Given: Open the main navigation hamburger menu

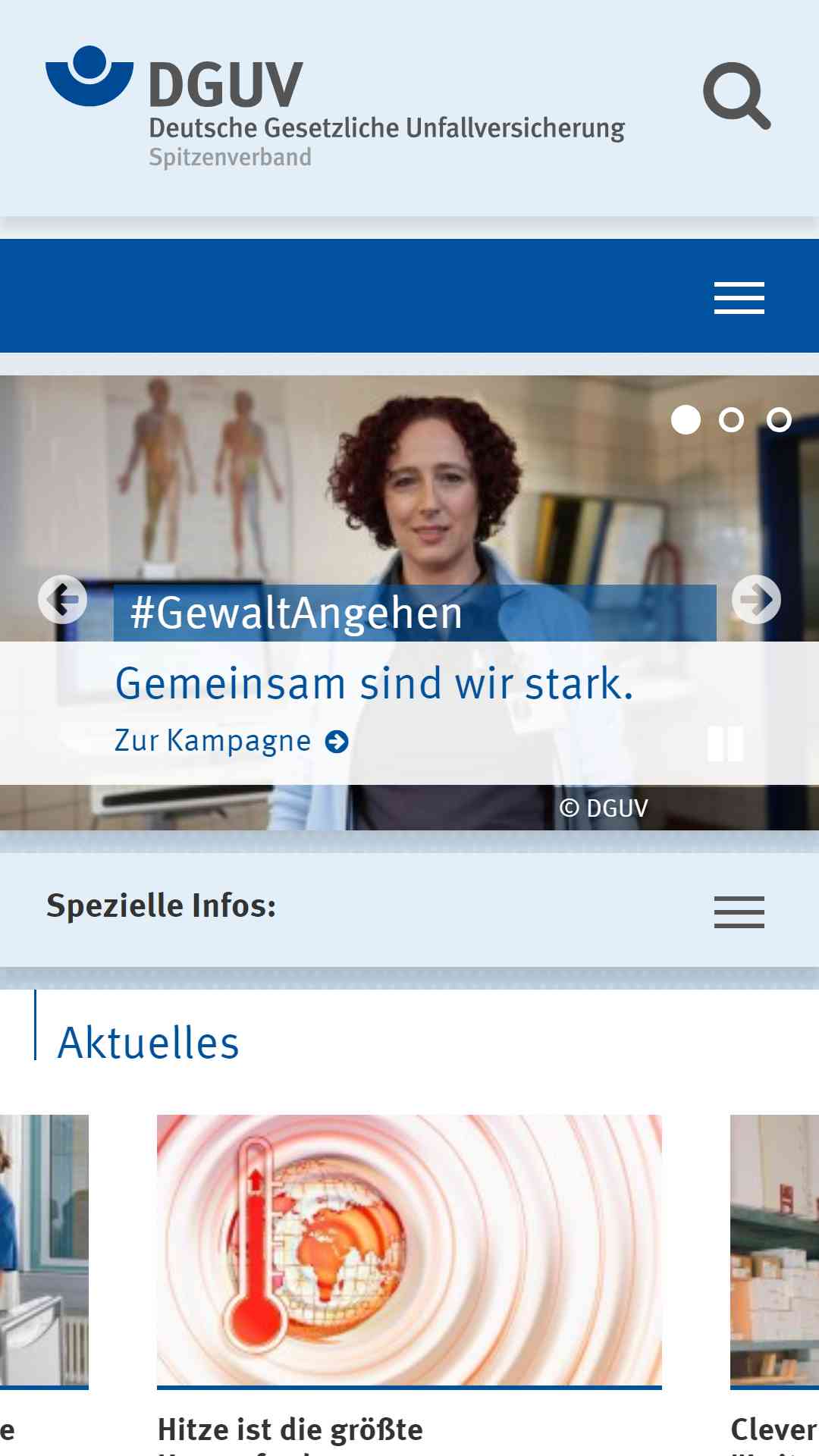Looking at the screenshot, I should coord(739,297).
